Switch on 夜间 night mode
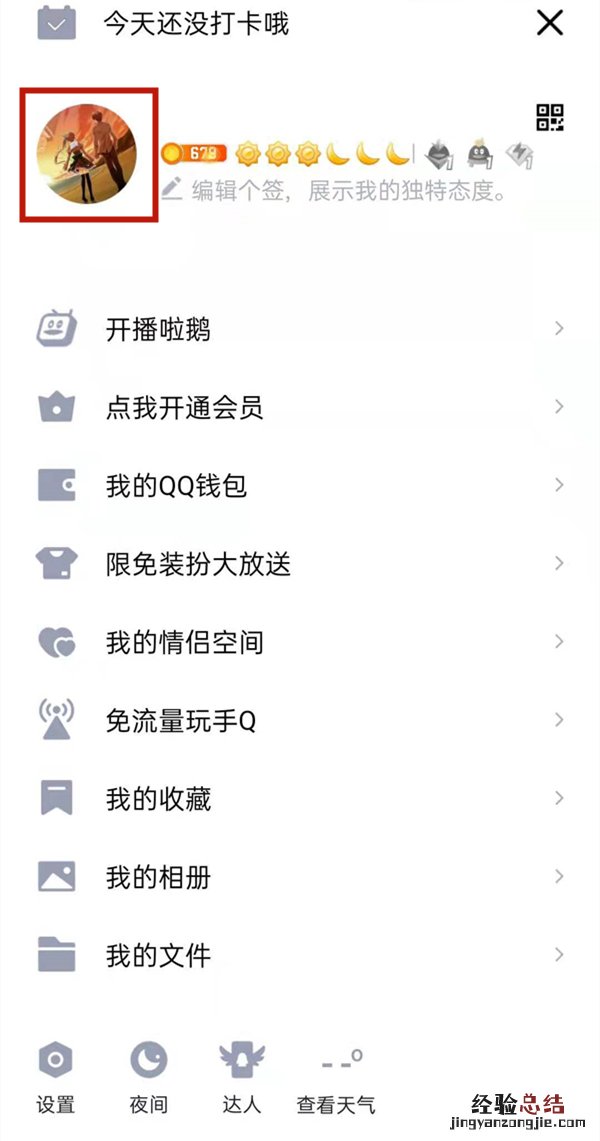 pos(149,1075)
